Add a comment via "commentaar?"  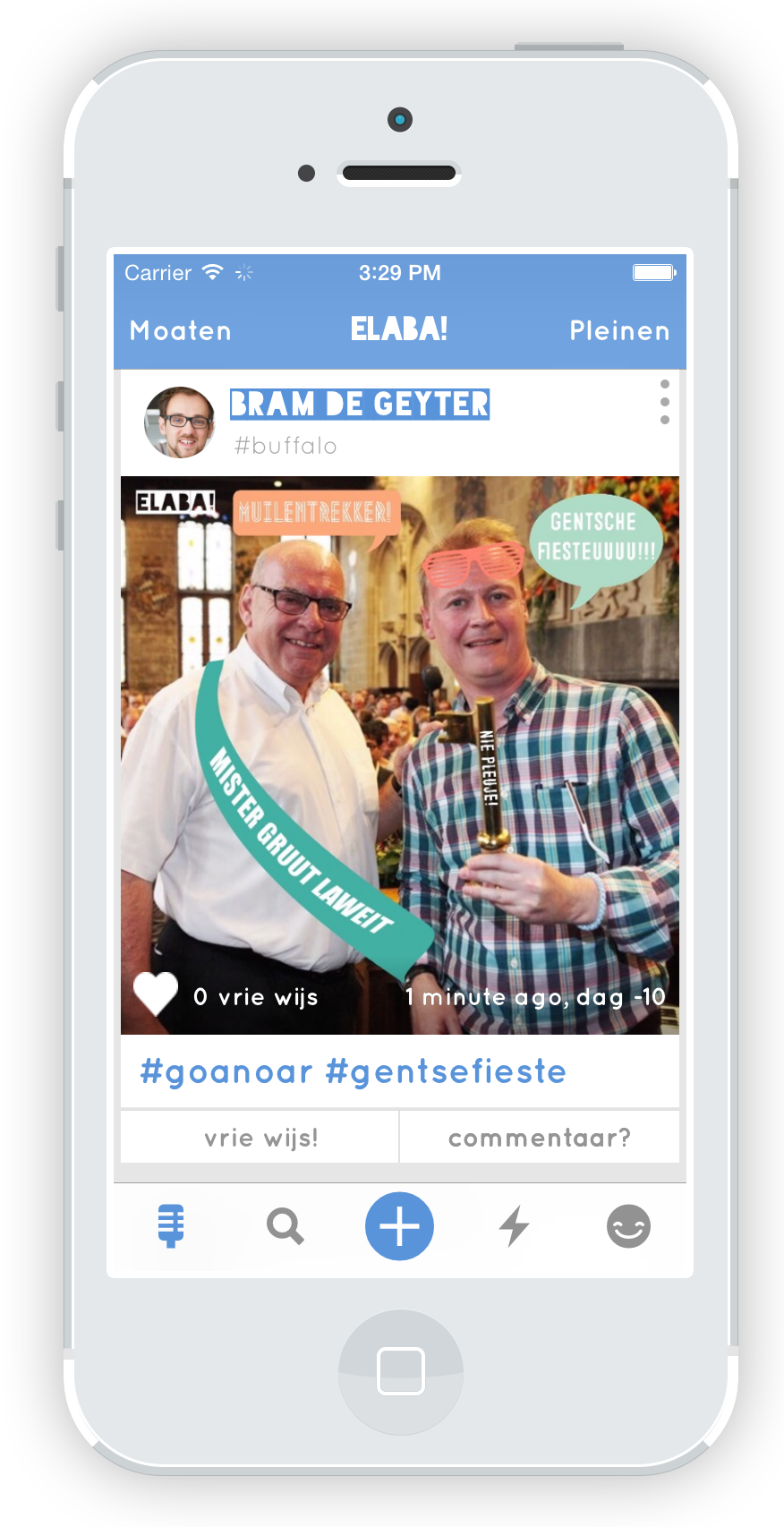coord(539,1138)
